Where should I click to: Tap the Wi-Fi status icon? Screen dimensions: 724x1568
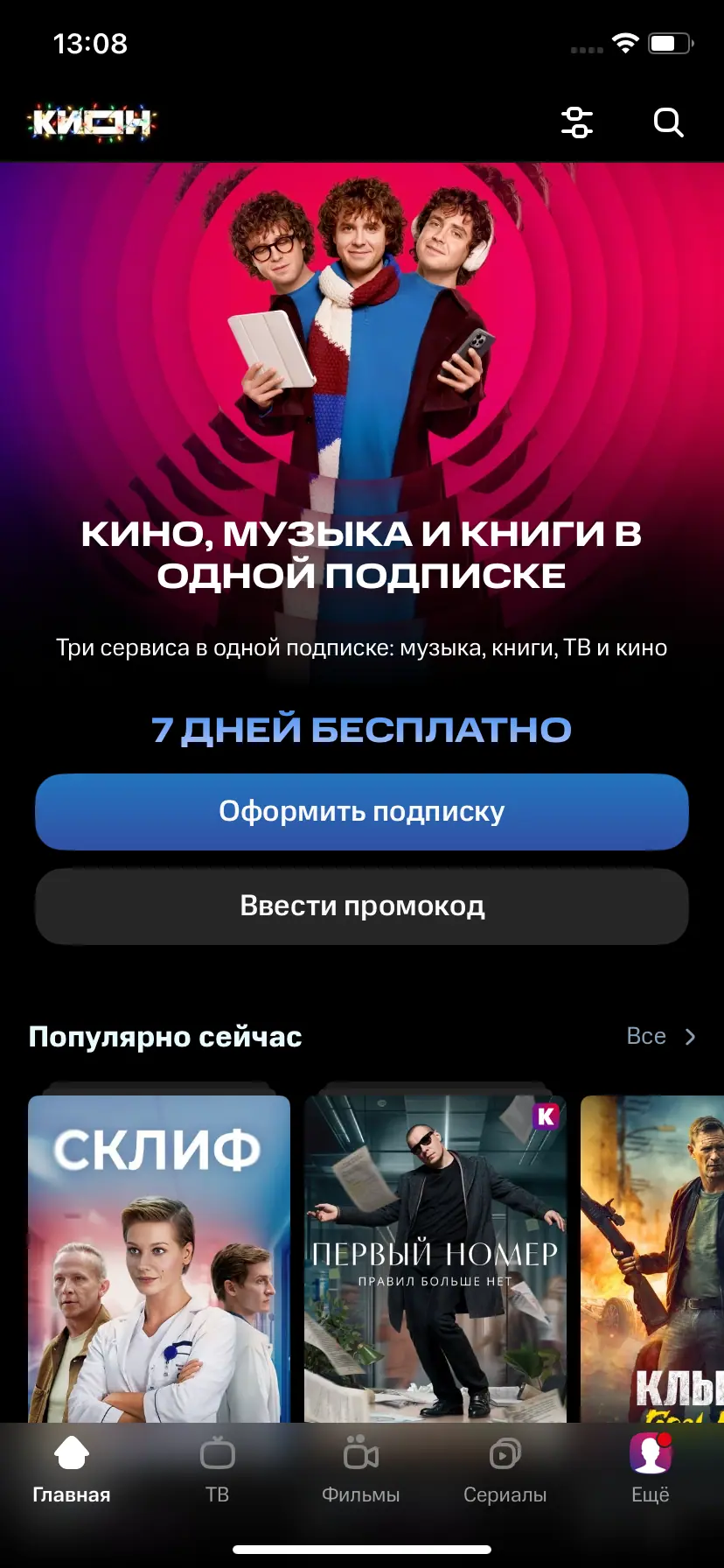click(625, 44)
